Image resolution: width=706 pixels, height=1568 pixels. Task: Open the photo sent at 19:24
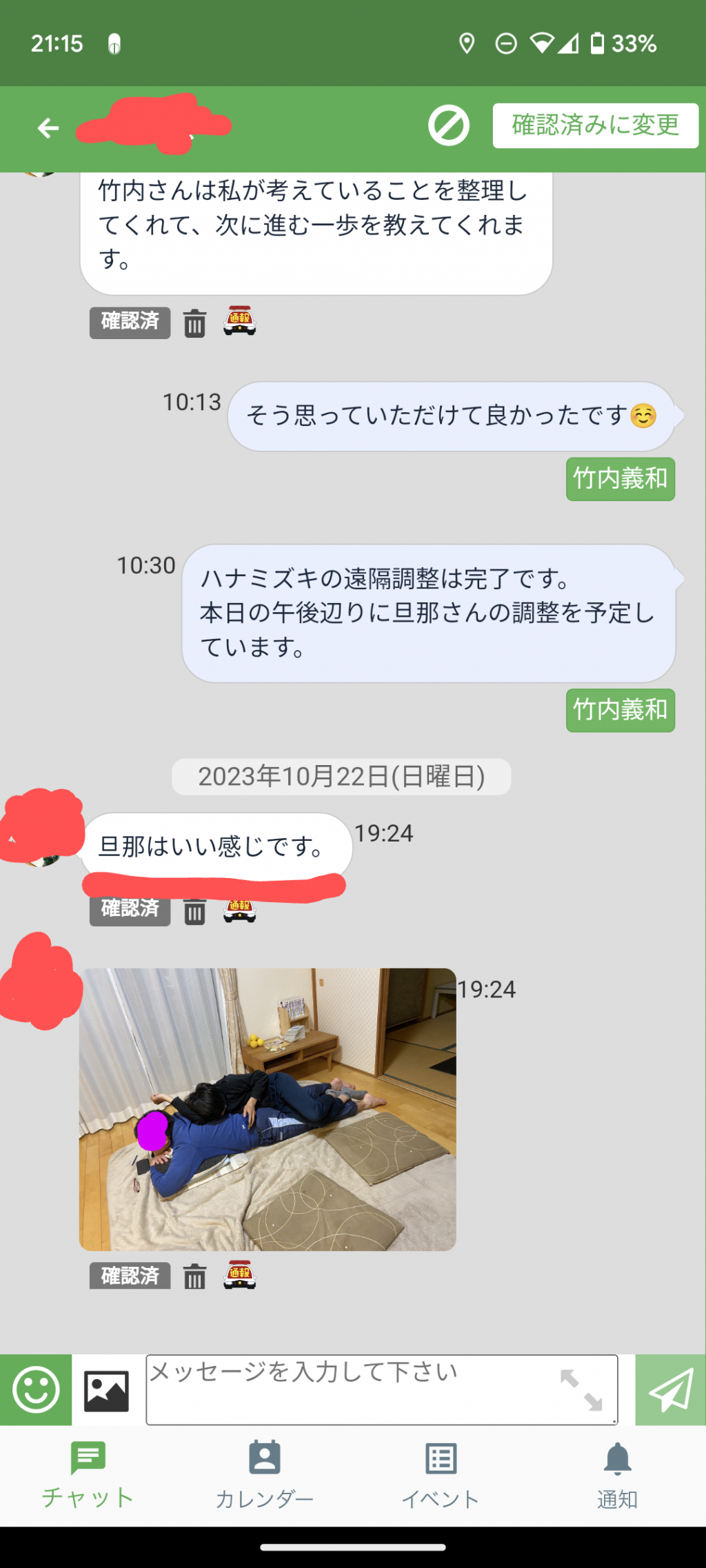pyautogui.click(x=268, y=1110)
